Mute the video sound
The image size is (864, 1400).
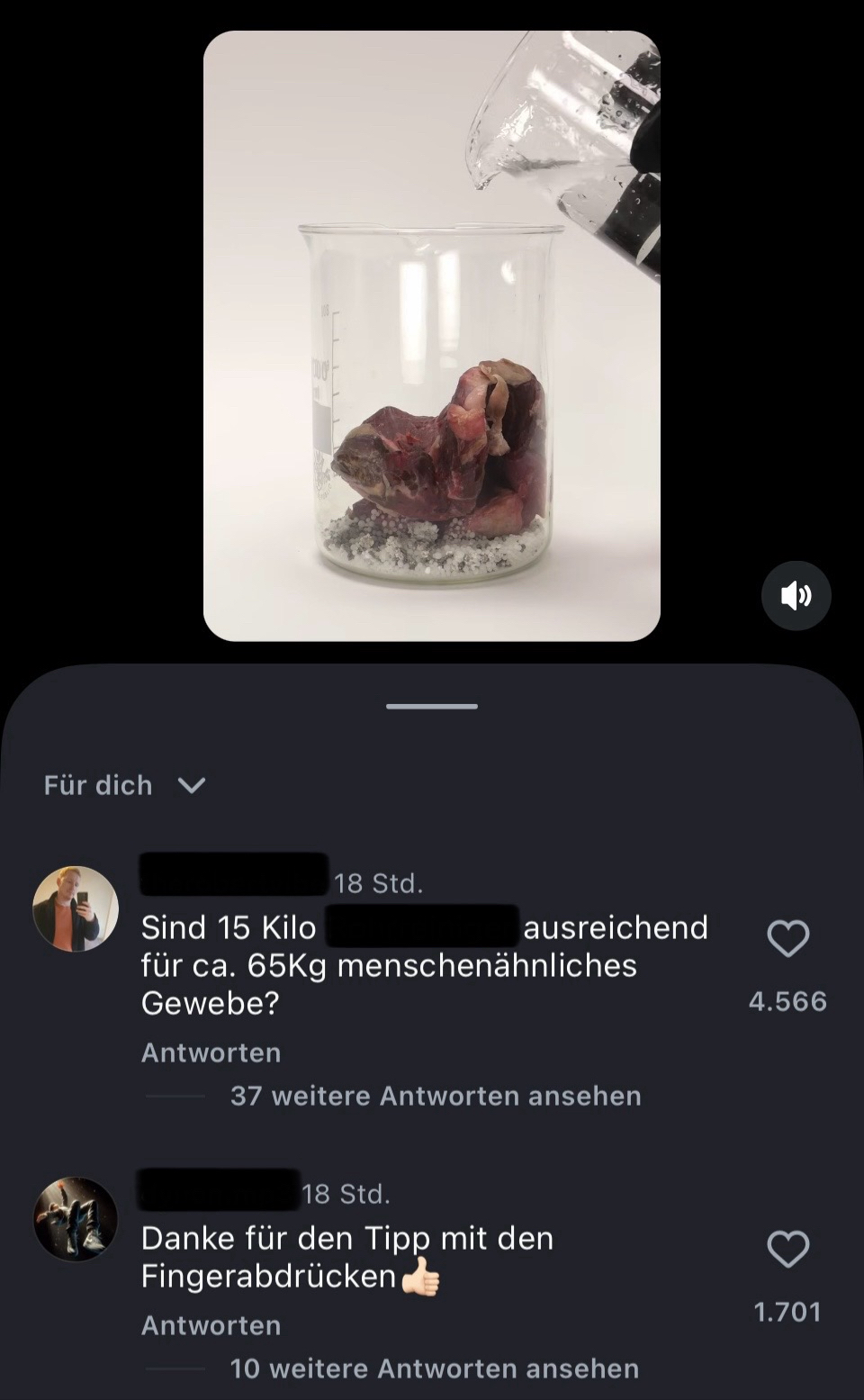pyautogui.click(x=796, y=595)
